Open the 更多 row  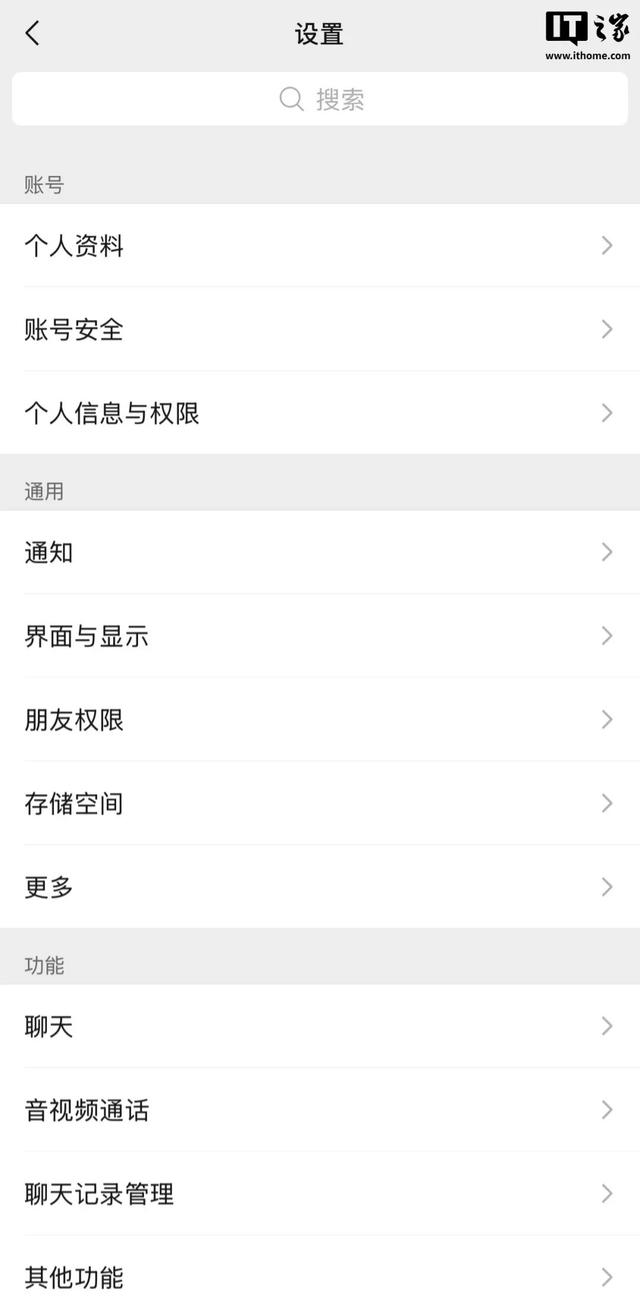tap(320, 887)
